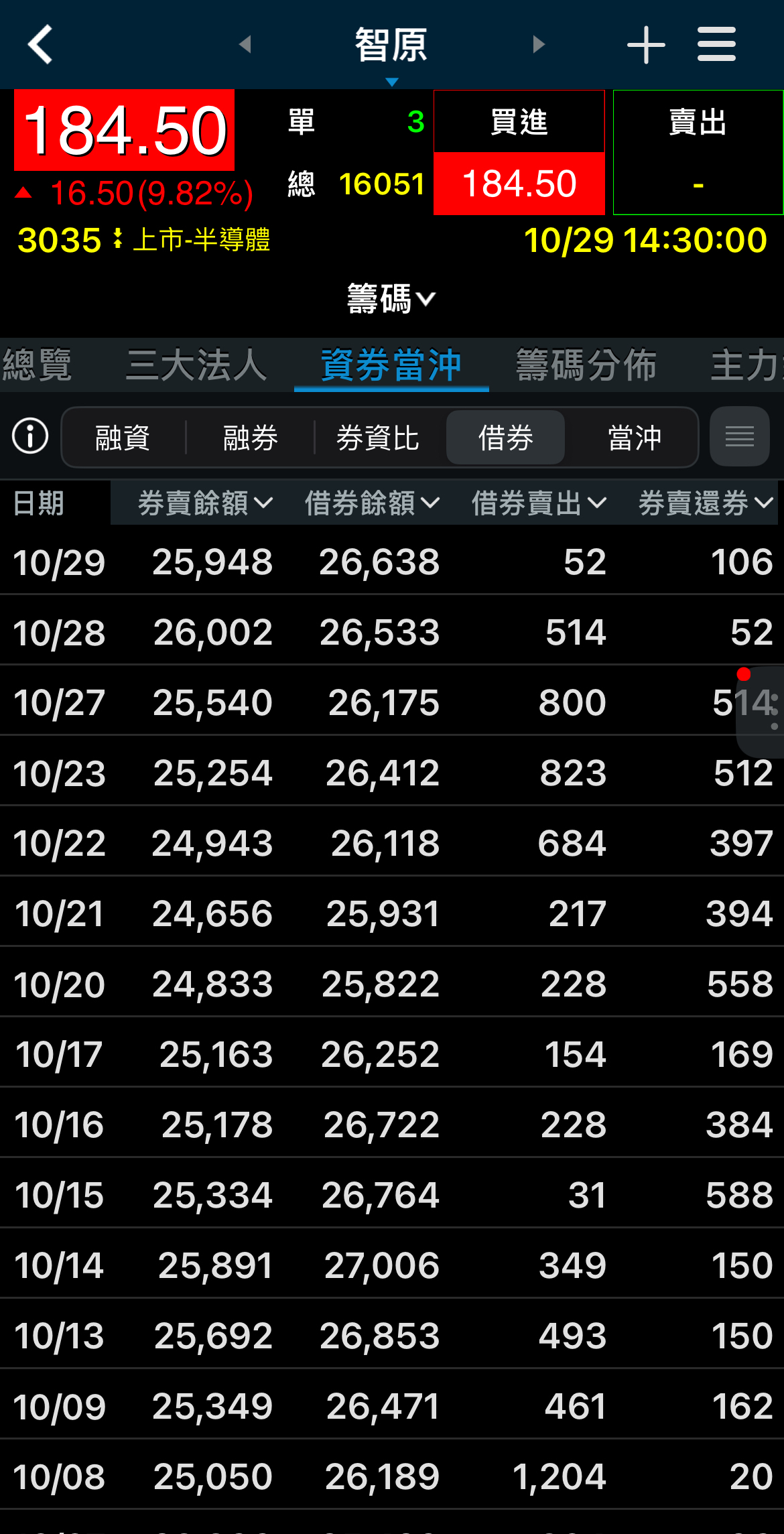
Task: Open the info icon beside 融資
Action: 30,436
